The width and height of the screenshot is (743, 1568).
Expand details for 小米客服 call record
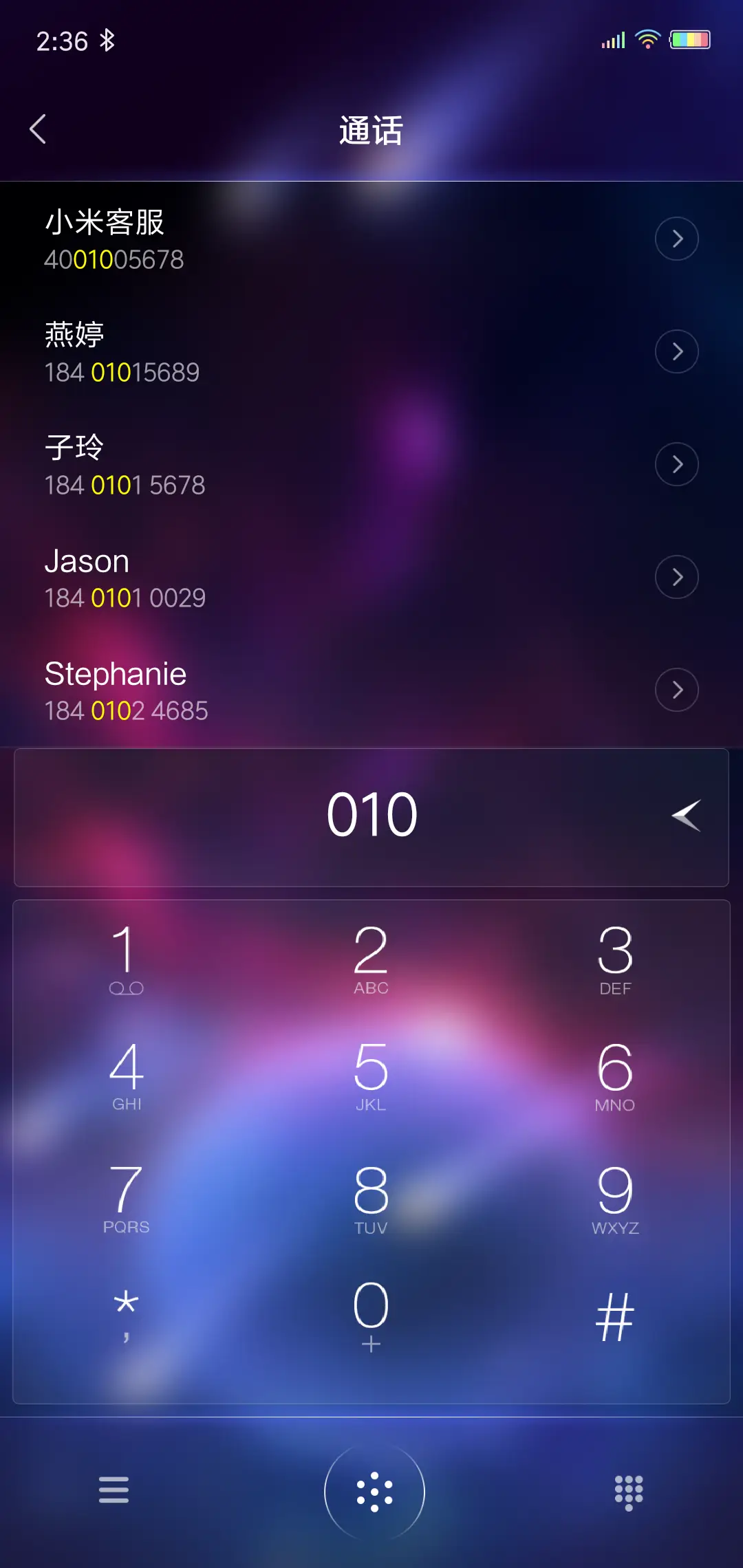pyautogui.click(x=676, y=239)
